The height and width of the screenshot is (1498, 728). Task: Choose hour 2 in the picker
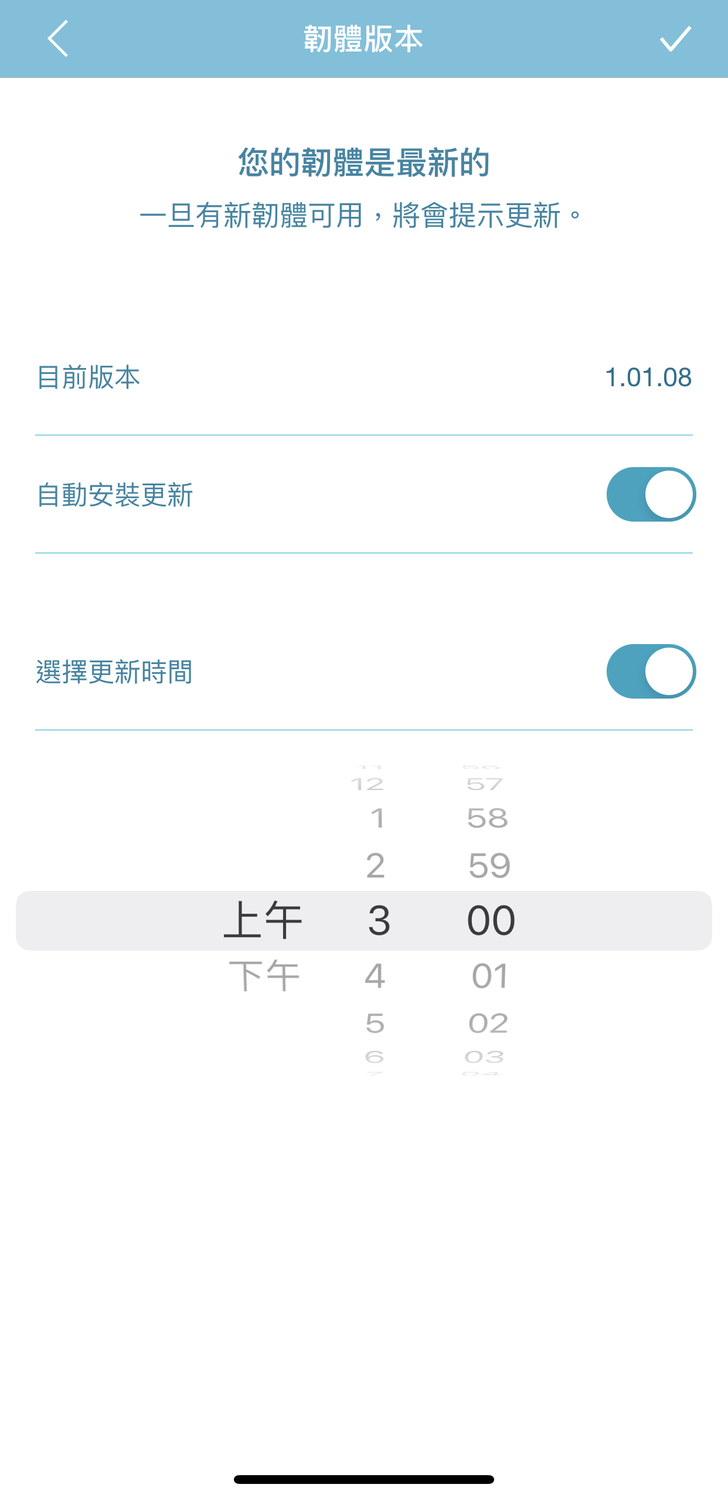point(375,865)
